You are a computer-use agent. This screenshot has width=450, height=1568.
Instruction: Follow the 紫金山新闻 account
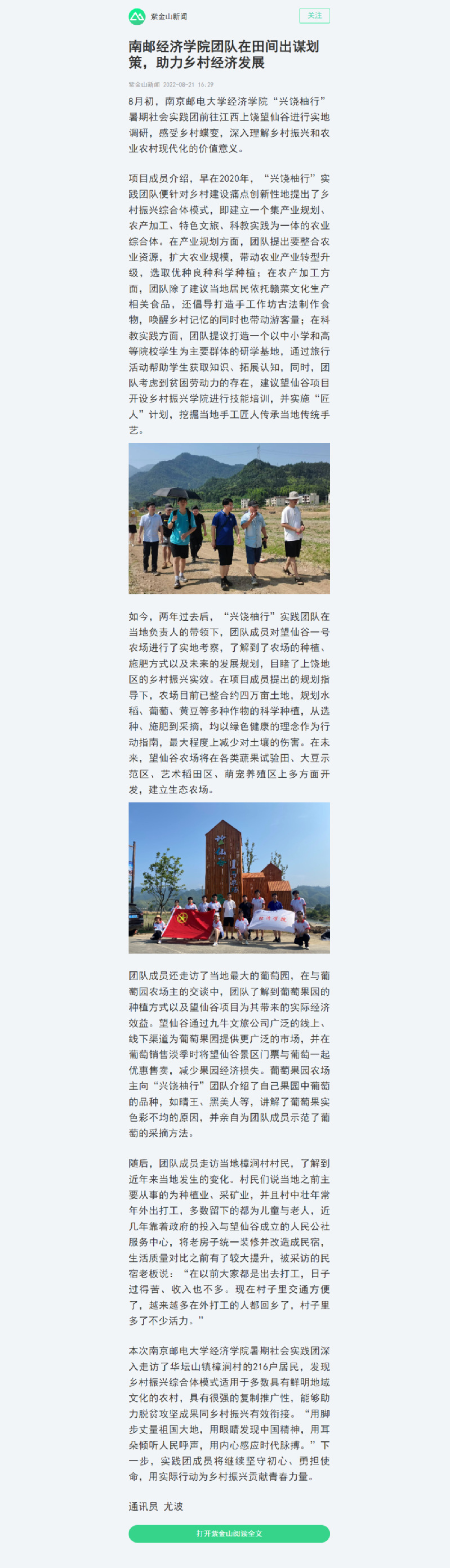tap(314, 16)
